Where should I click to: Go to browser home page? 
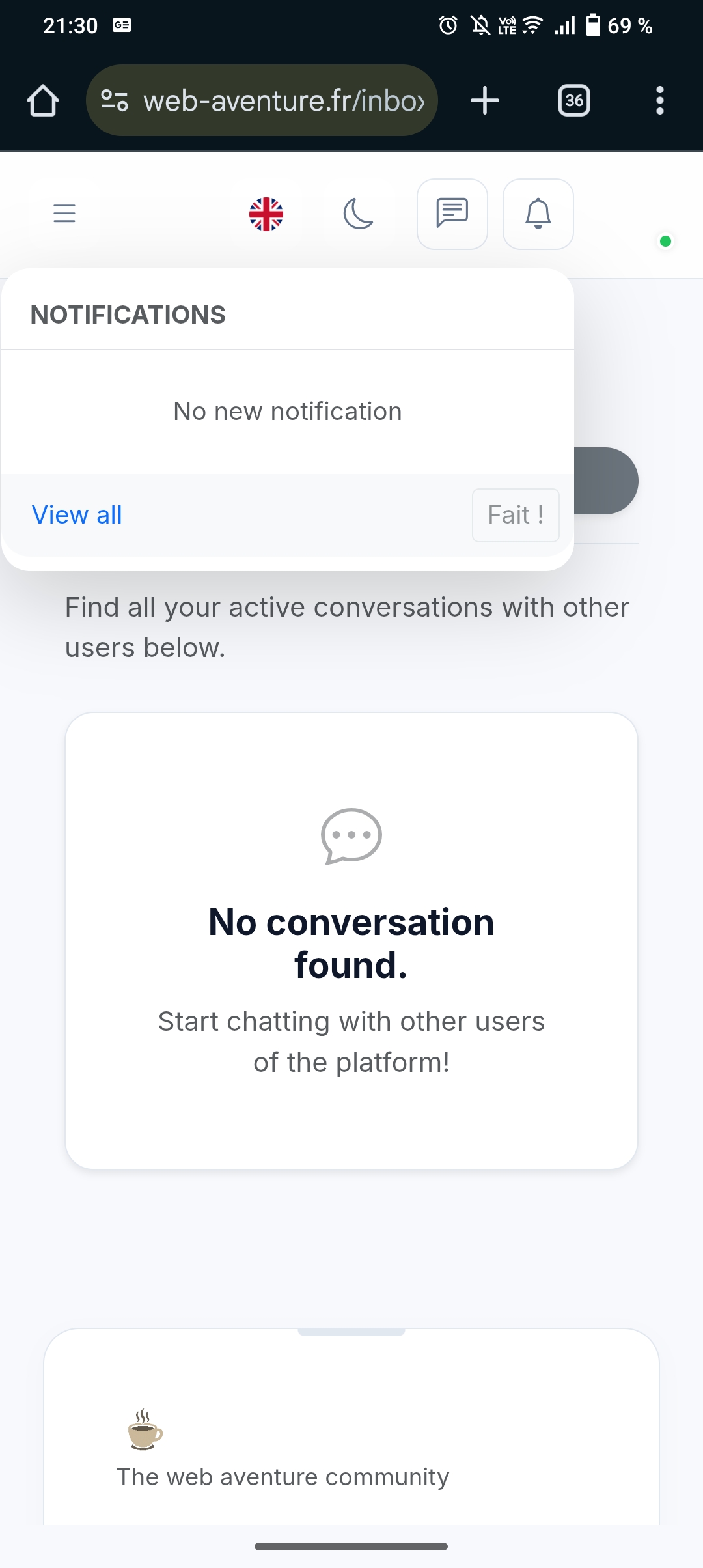(x=43, y=101)
